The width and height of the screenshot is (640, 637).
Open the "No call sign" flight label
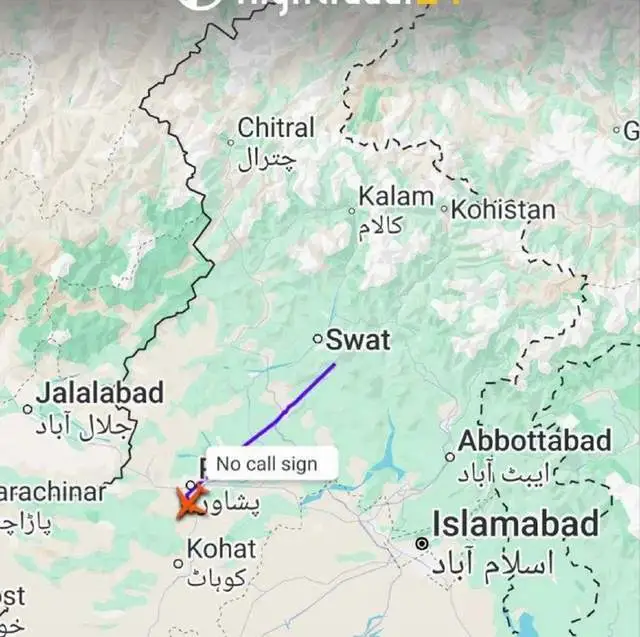[268, 464]
